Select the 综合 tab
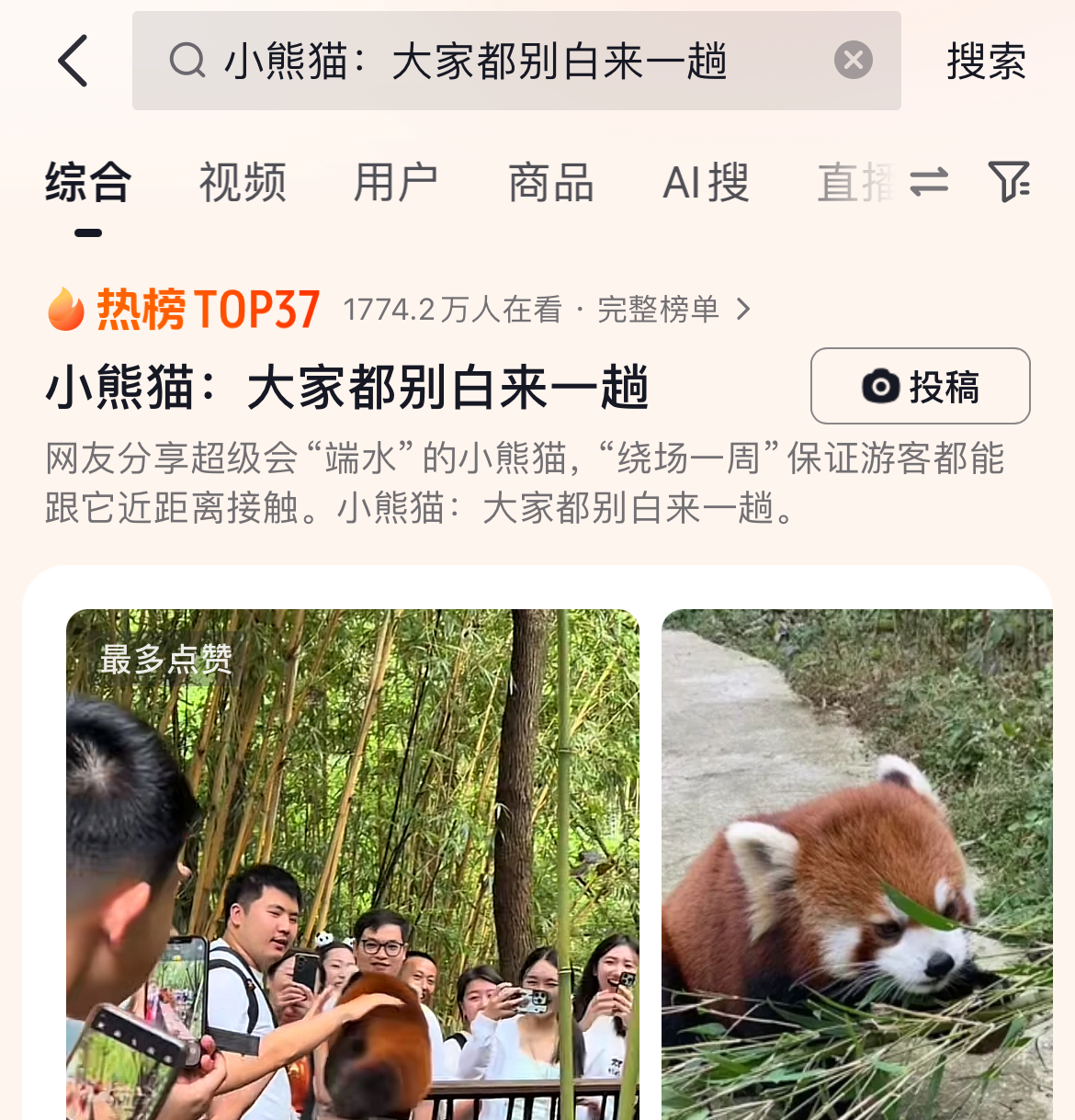Viewport: 1075px width, 1120px height. pyautogui.click(x=88, y=182)
